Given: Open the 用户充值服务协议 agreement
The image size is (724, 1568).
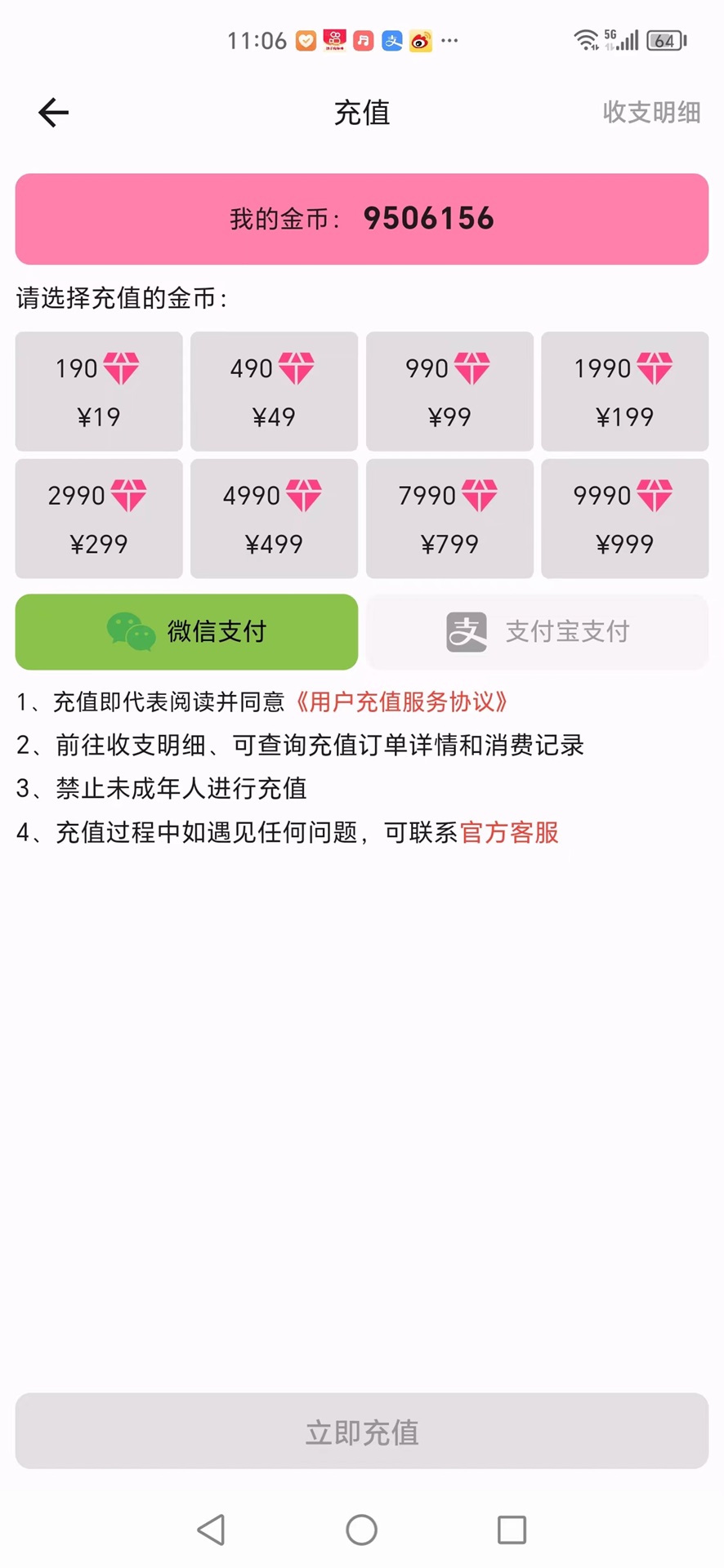Looking at the screenshot, I should 402,702.
